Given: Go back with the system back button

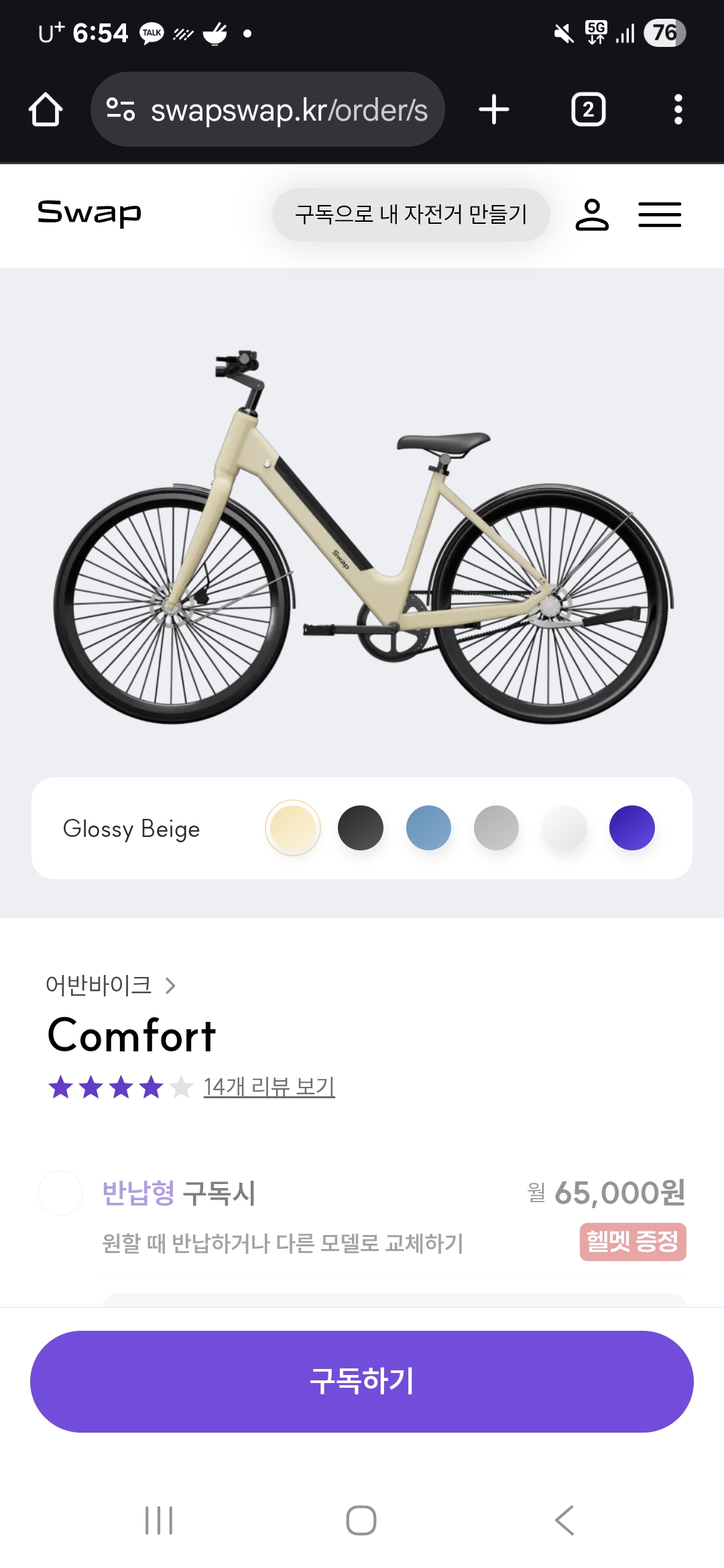Looking at the screenshot, I should 564,1520.
